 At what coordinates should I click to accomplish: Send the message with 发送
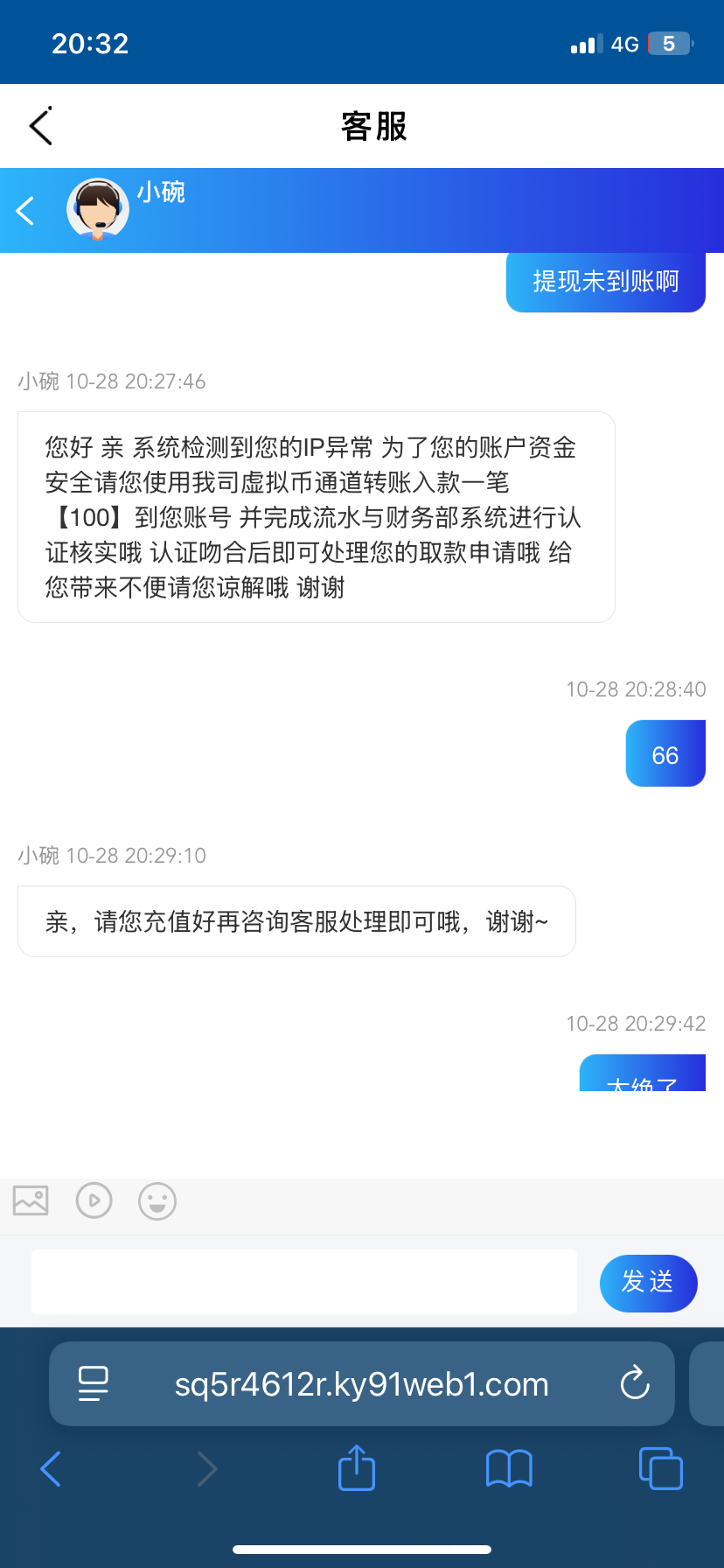pyautogui.click(x=648, y=1283)
